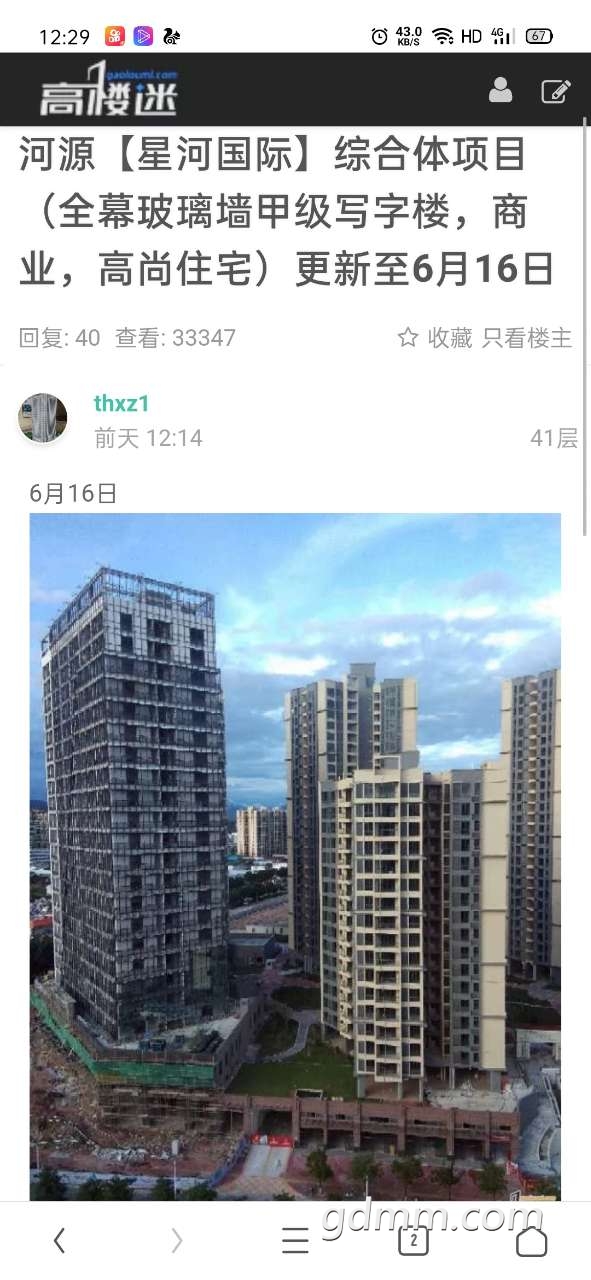Add thread to favorites via 收藏
The width and height of the screenshot is (591, 1280).
tap(435, 338)
